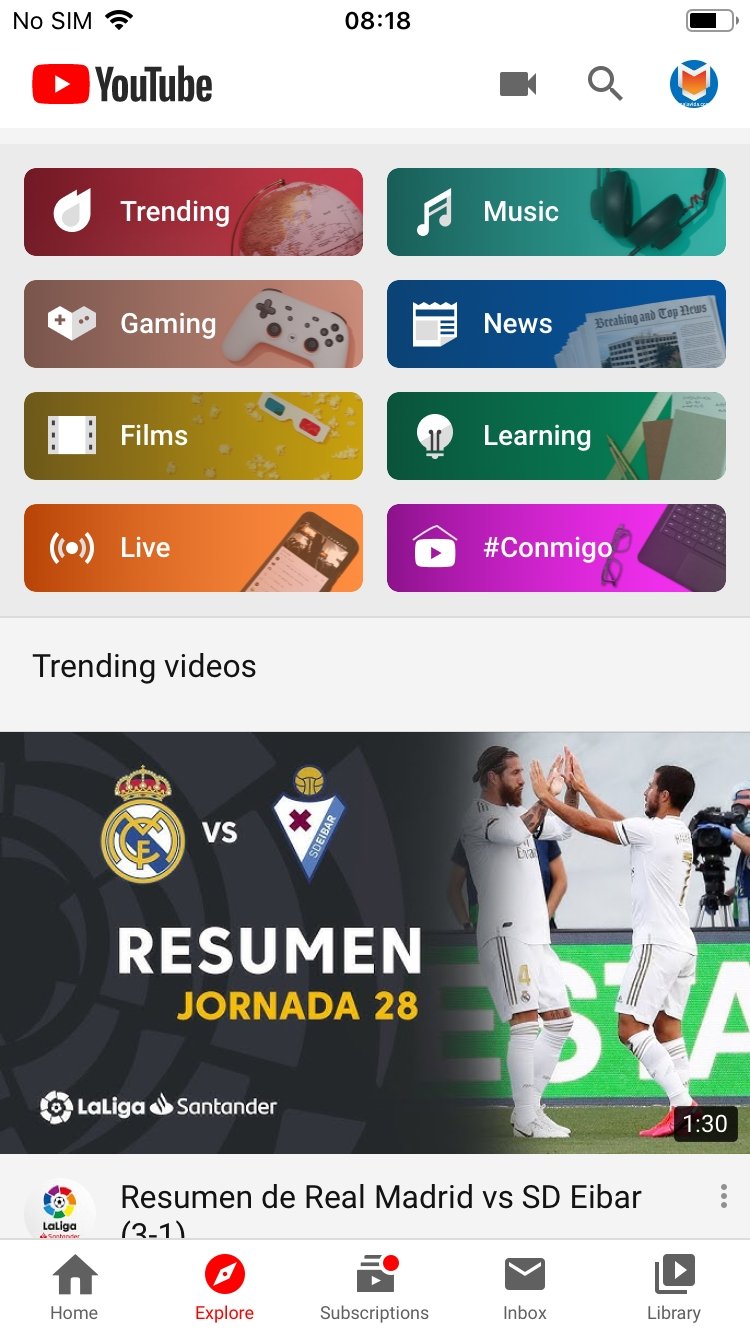Viewport: 750px width, 1334px height.
Task: Open options menu for Resumen video
Action: pyautogui.click(x=724, y=1196)
